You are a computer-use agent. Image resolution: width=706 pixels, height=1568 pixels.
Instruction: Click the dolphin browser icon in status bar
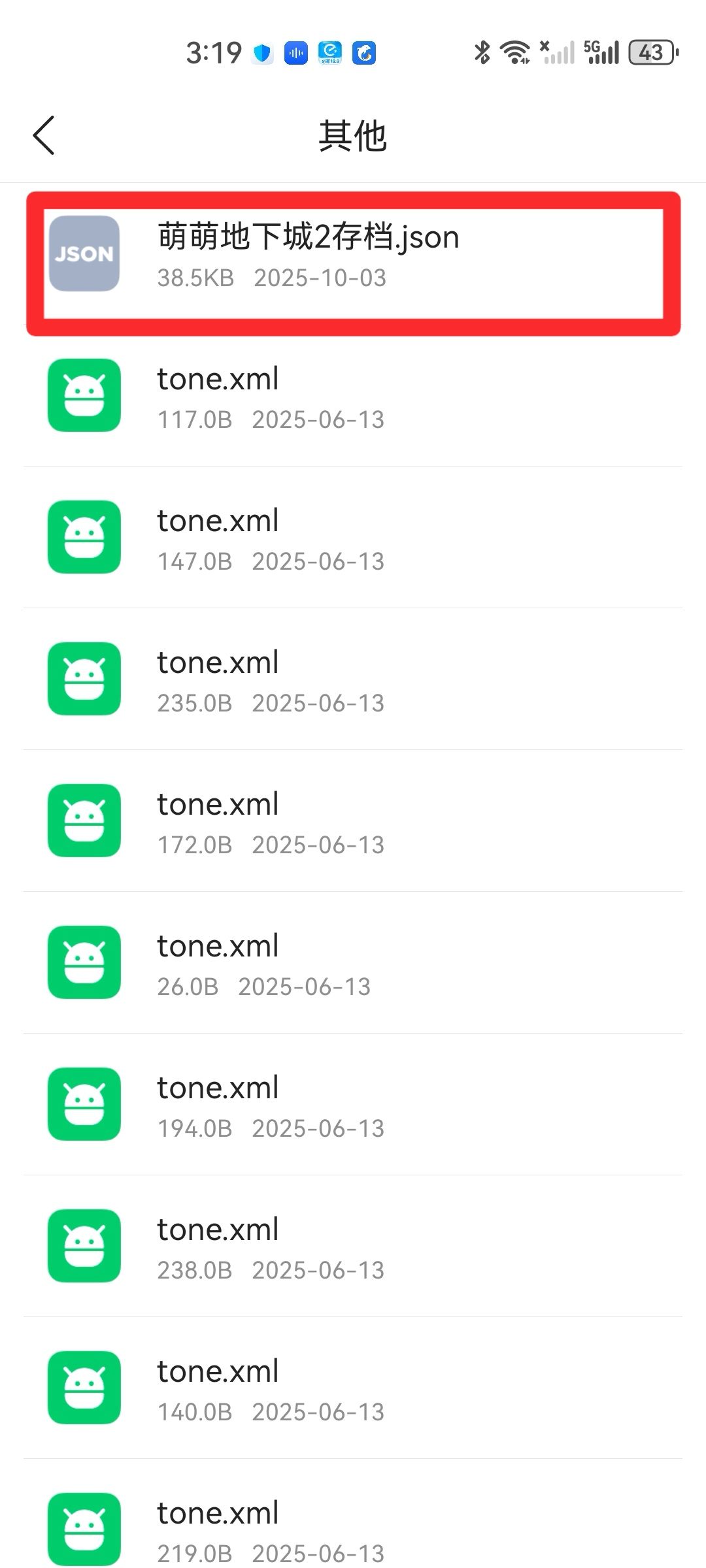click(x=365, y=52)
